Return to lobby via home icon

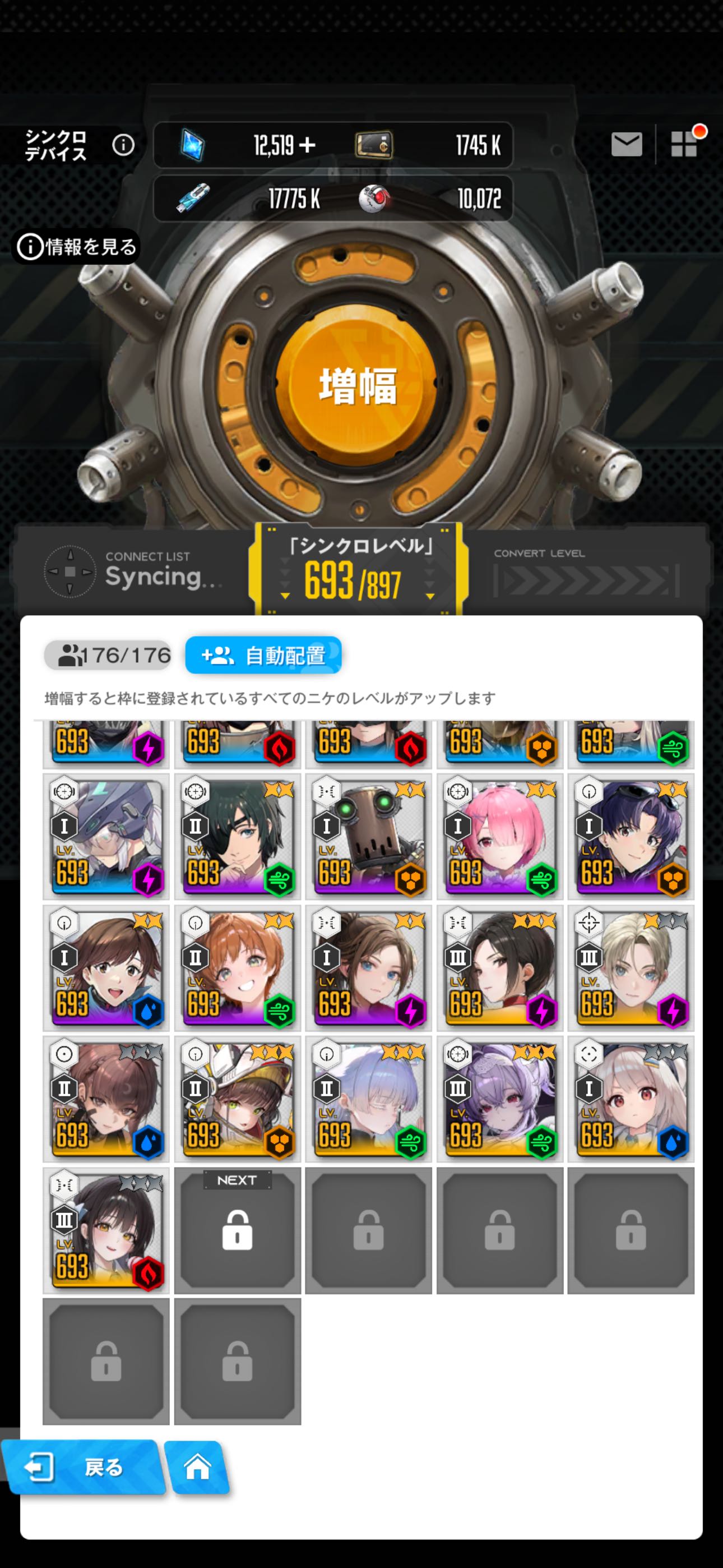[198, 1468]
